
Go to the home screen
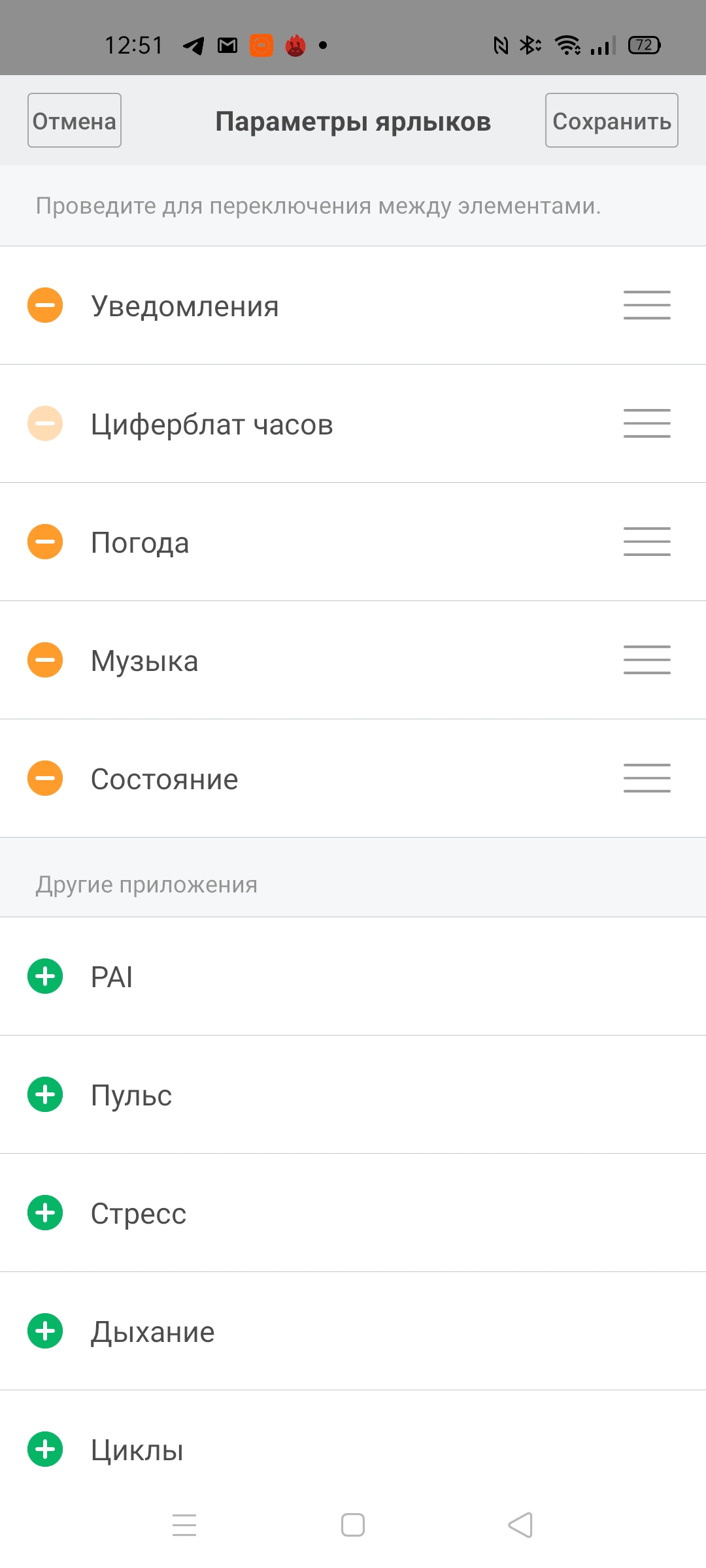pyautogui.click(x=353, y=1525)
